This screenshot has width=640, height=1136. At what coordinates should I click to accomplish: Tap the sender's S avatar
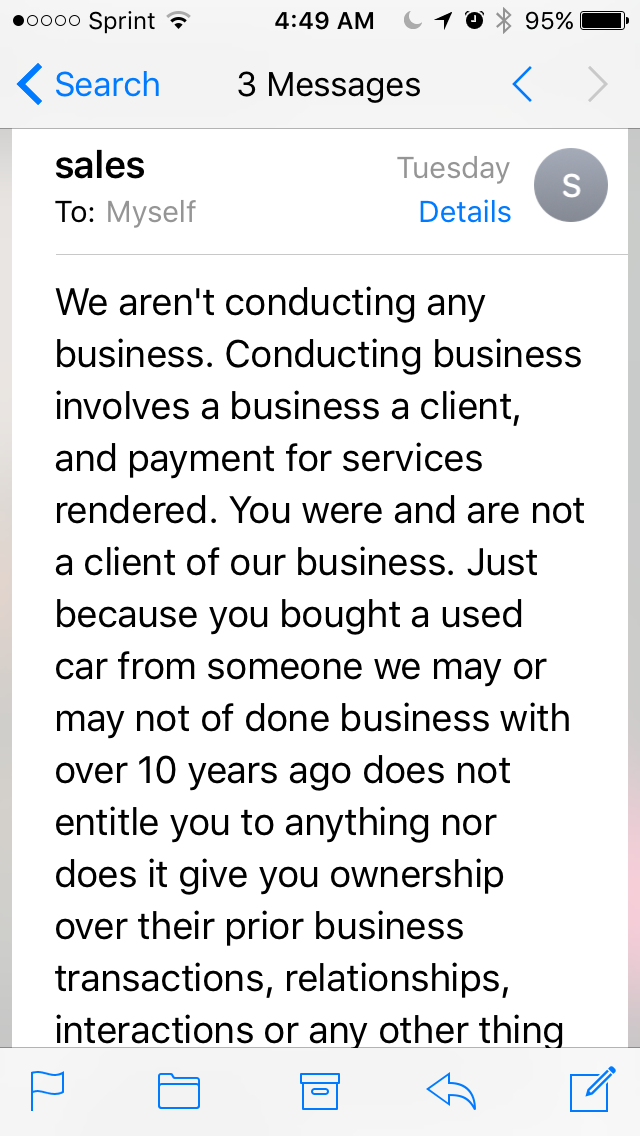[x=571, y=185]
